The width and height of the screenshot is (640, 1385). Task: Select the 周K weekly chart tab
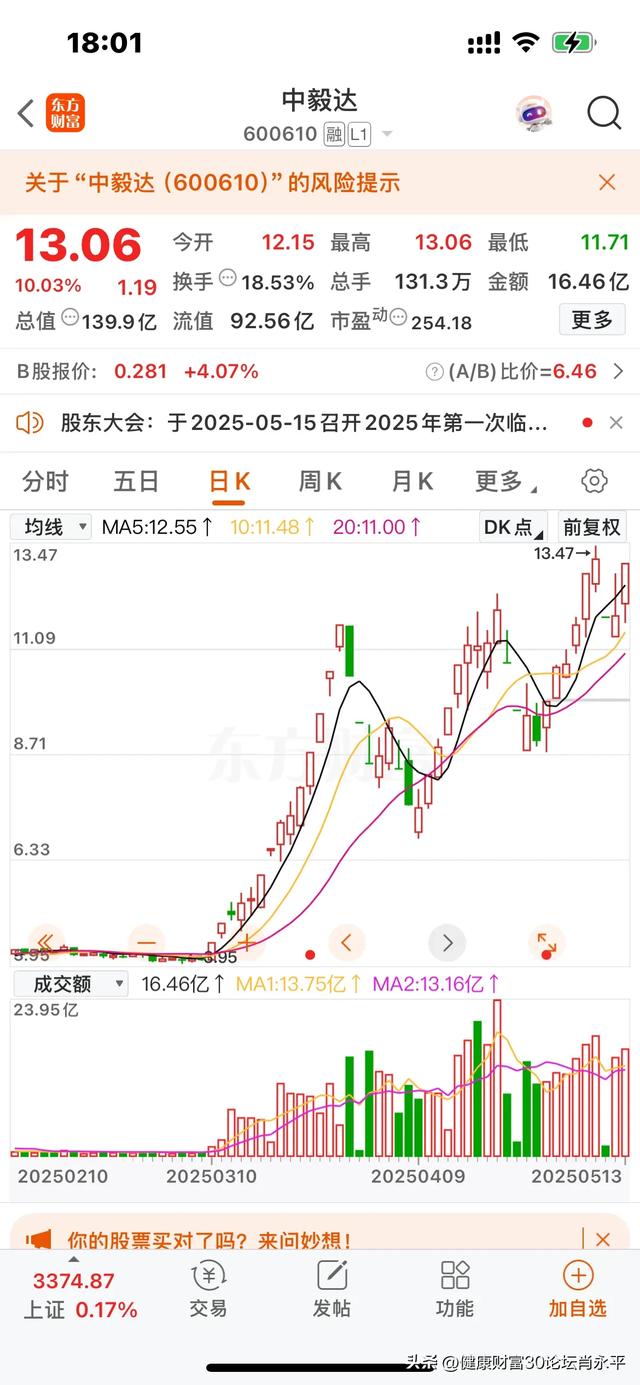(320, 482)
